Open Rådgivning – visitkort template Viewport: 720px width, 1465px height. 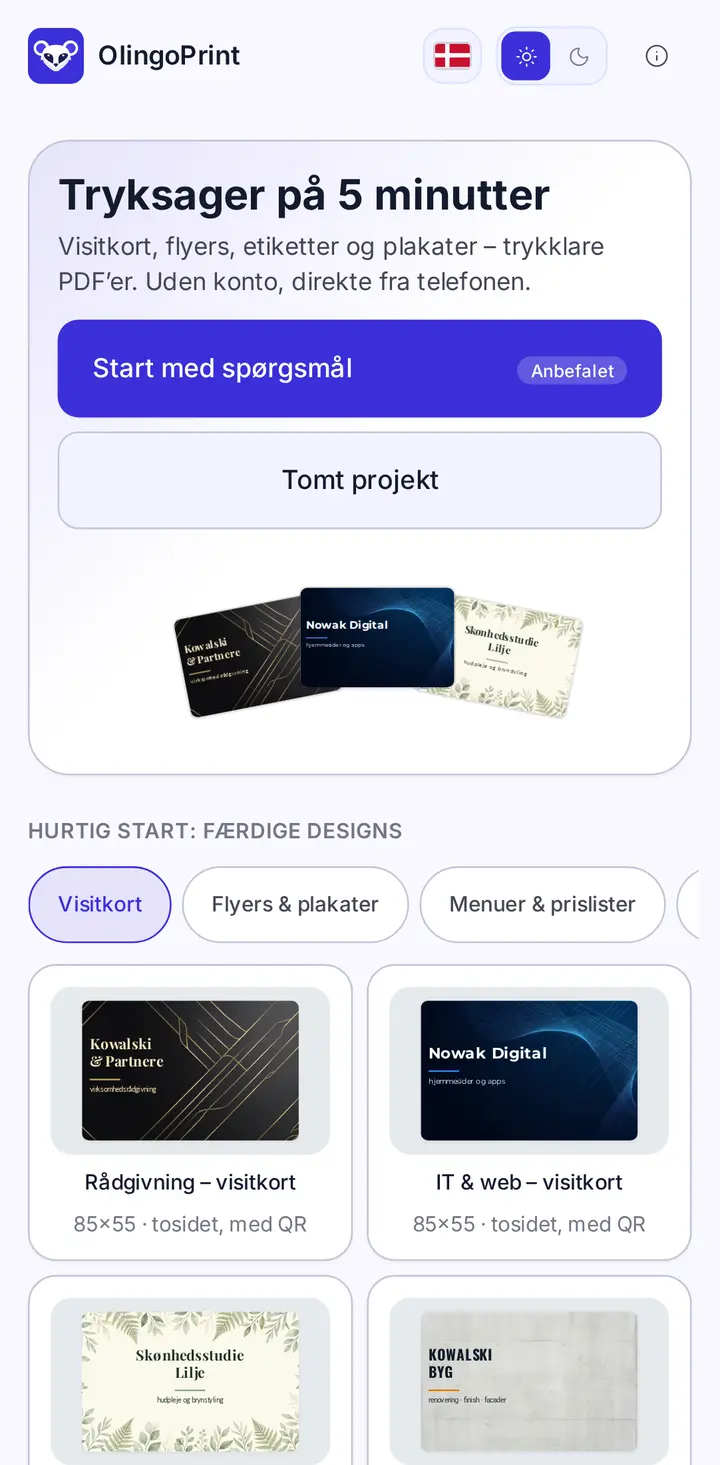click(190, 1112)
